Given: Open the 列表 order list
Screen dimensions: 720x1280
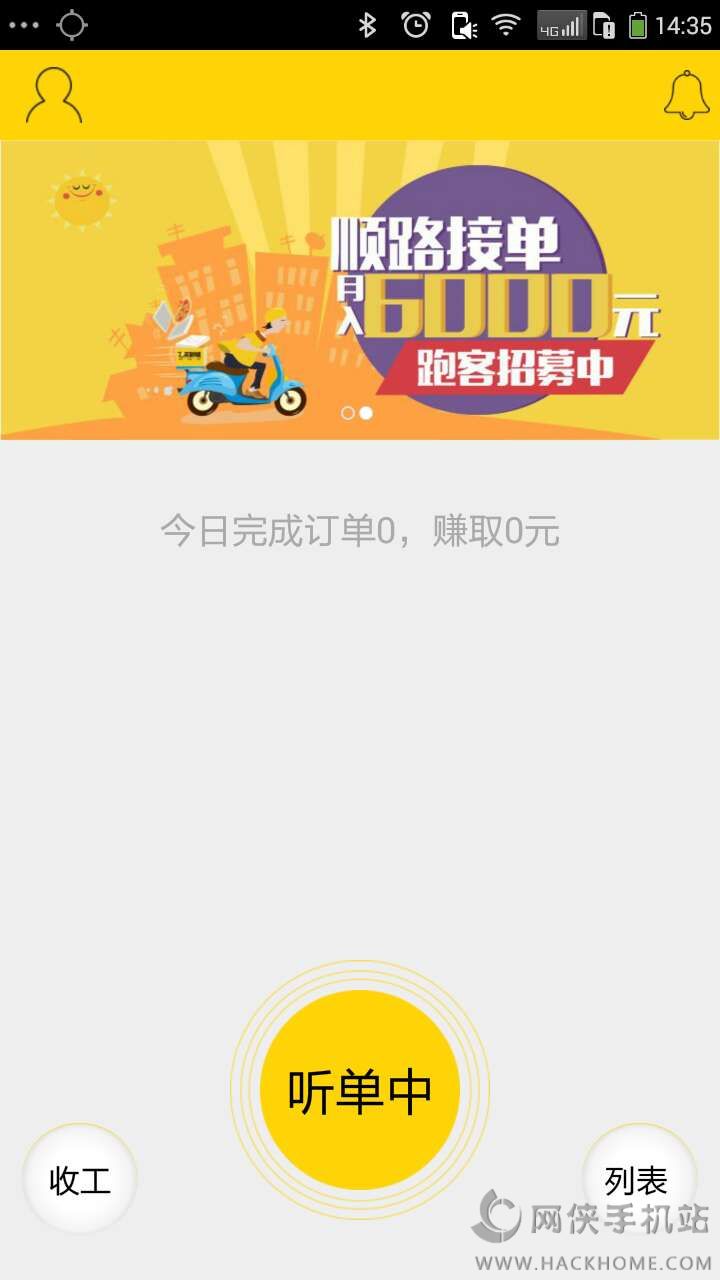Looking at the screenshot, I should [637, 1180].
